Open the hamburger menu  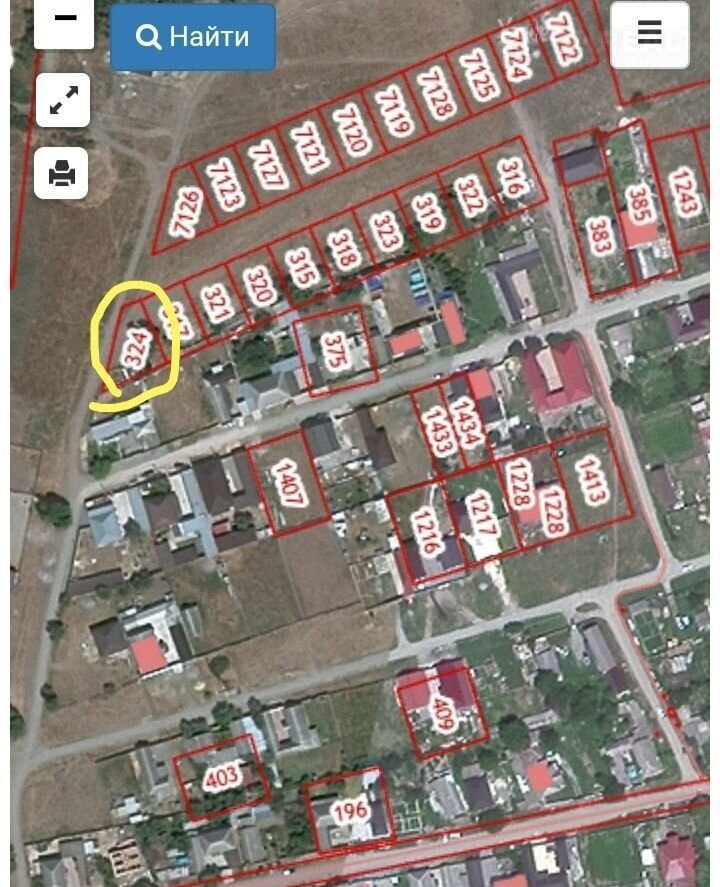(649, 34)
